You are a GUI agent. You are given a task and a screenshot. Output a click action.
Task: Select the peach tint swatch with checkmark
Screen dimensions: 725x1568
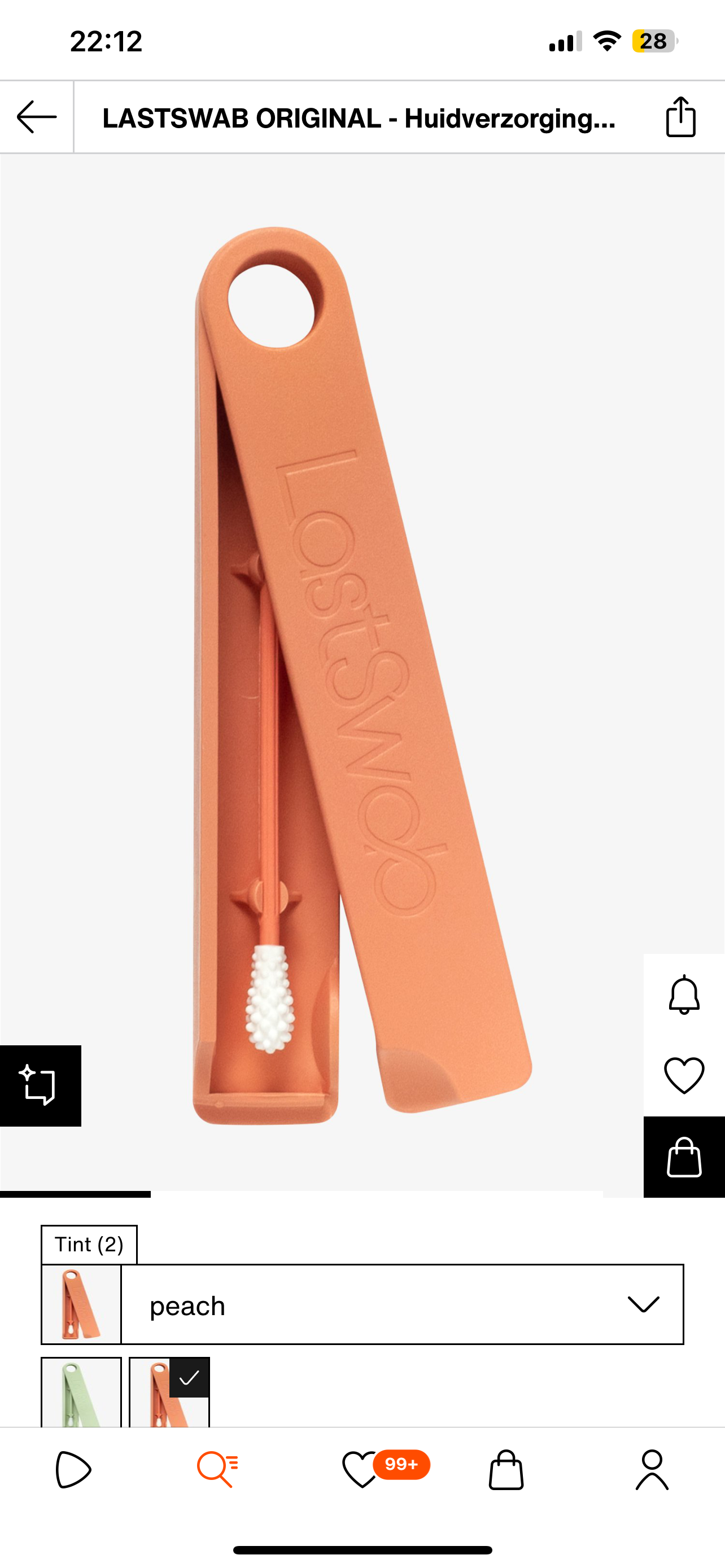(169, 1392)
